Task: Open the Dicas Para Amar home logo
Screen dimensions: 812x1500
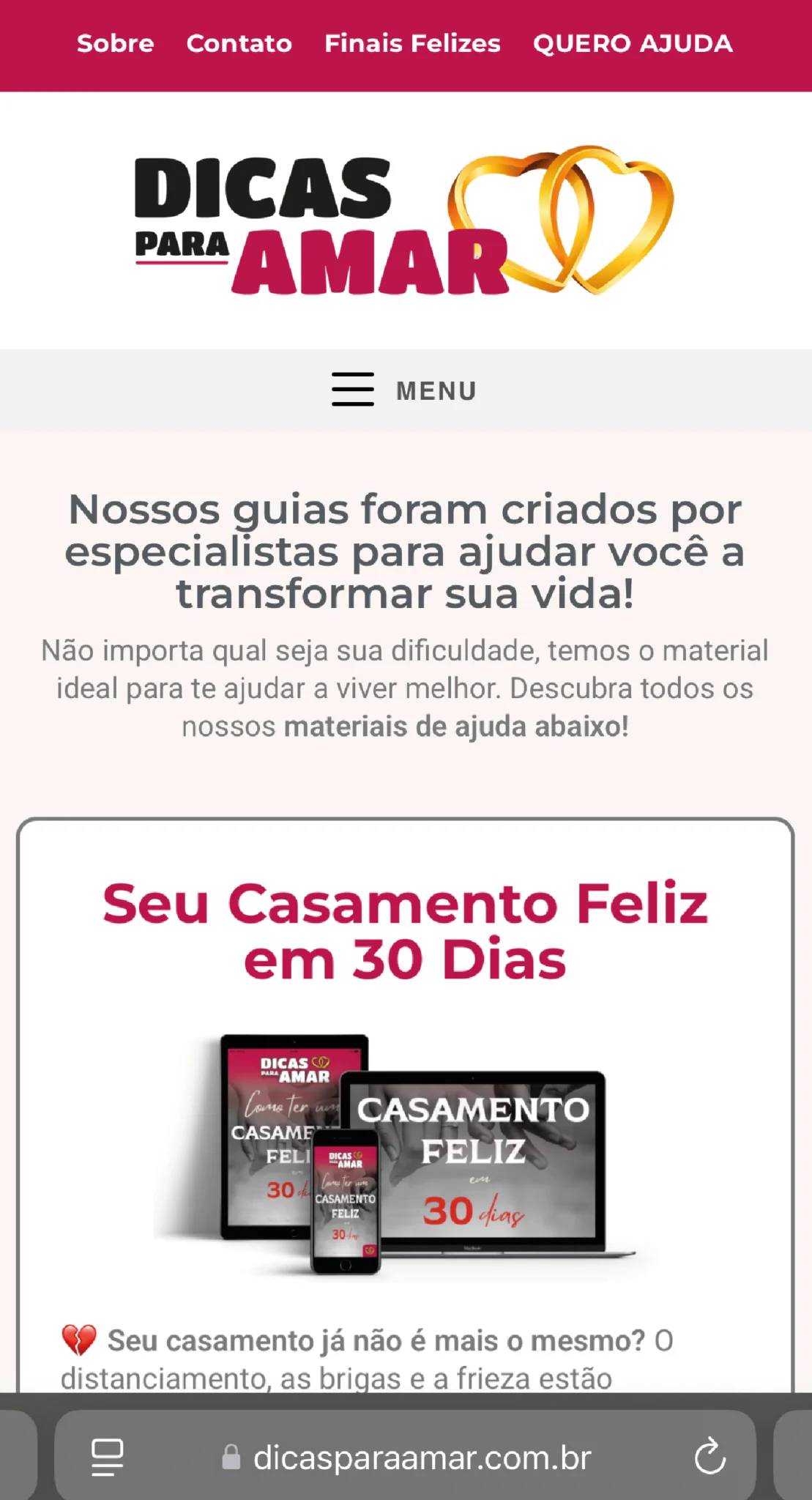Action: click(x=404, y=221)
